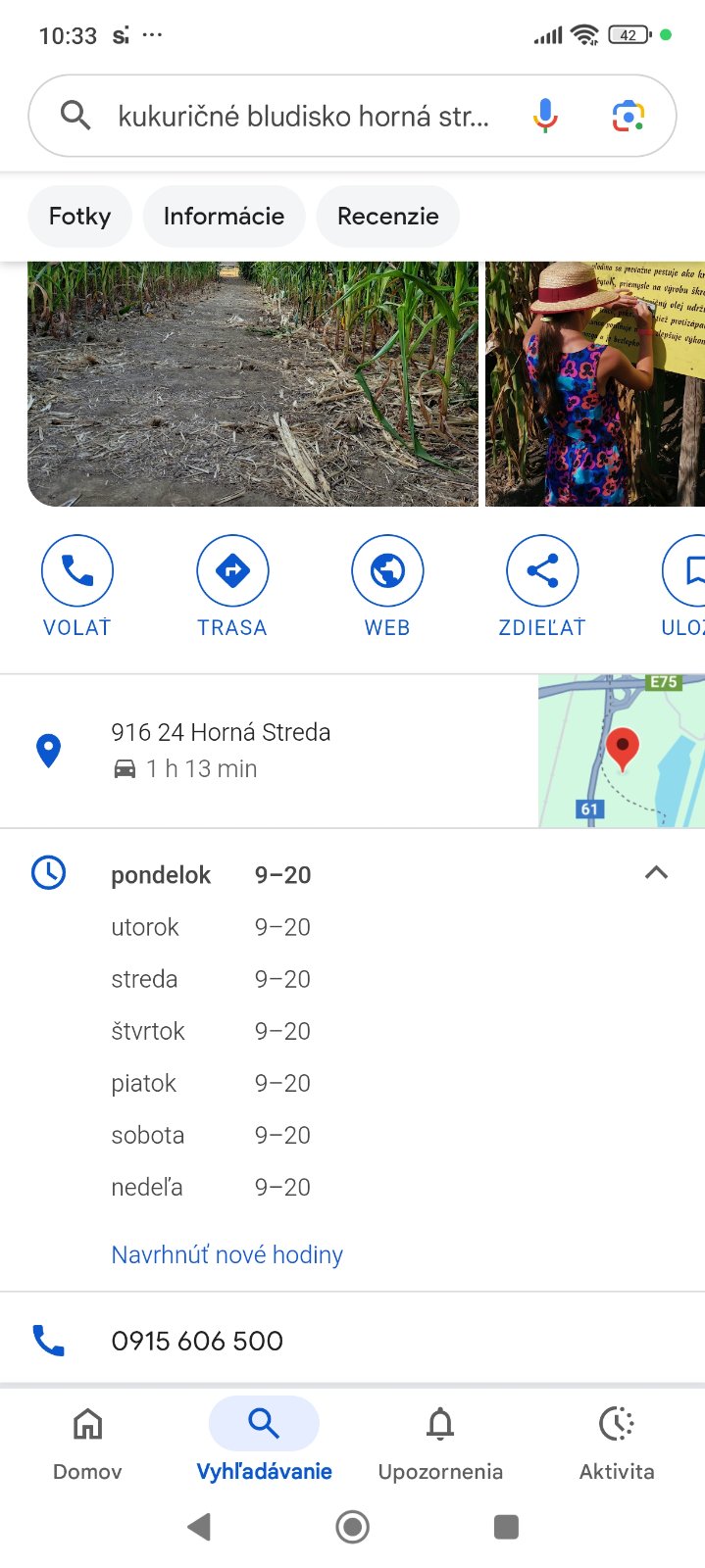Go to the Domov tab
Image resolution: width=705 pixels, height=1568 pixels.
tap(87, 1441)
